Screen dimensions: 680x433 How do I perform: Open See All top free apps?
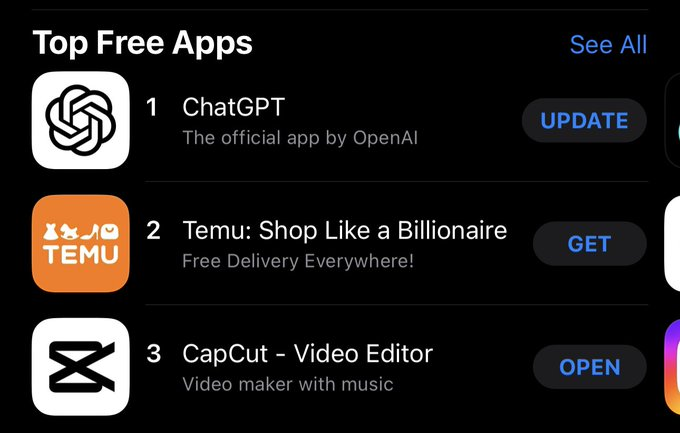click(608, 45)
